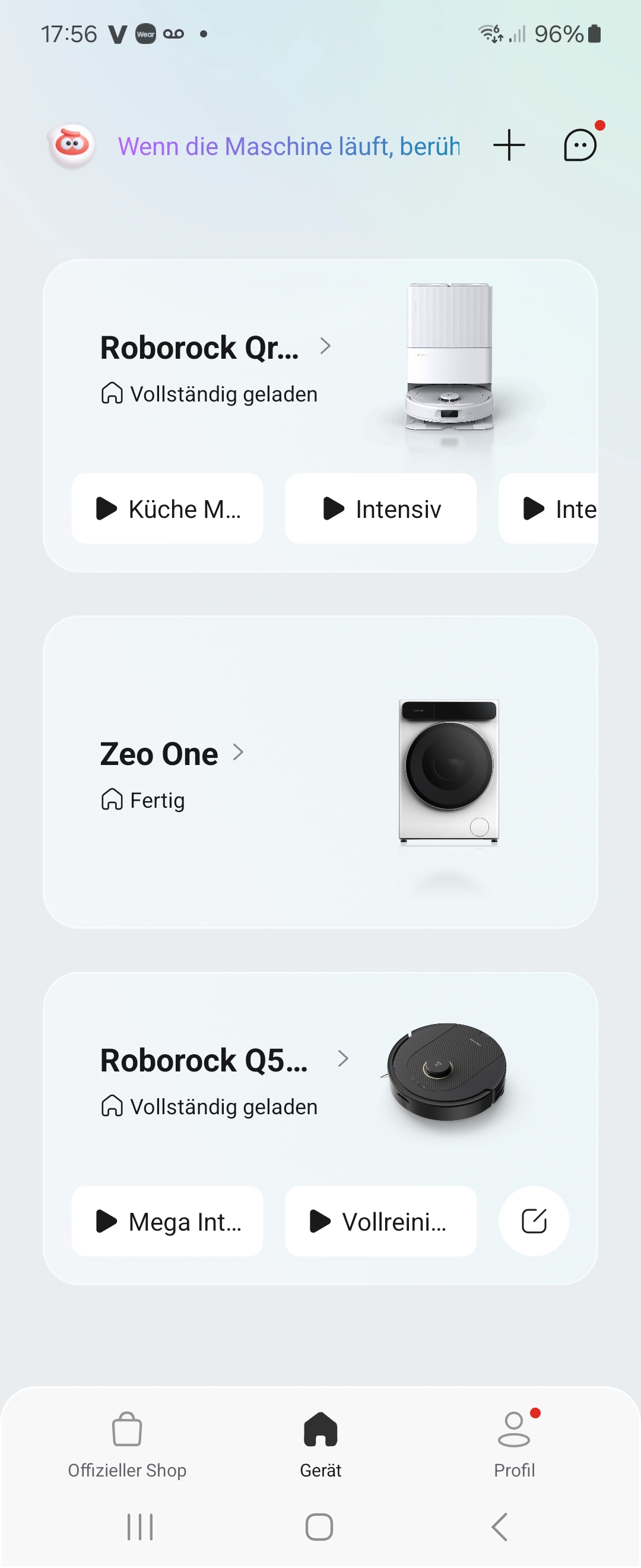Run the Mega Int... routine

click(x=167, y=1221)
